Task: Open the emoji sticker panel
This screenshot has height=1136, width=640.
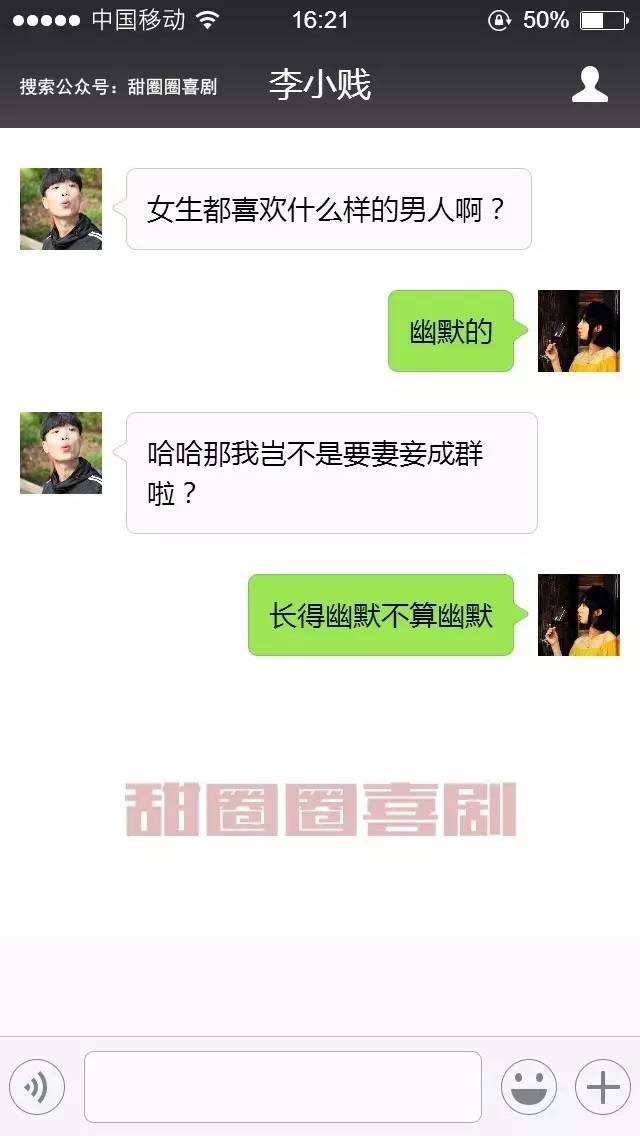Action: pos(528,1087)
